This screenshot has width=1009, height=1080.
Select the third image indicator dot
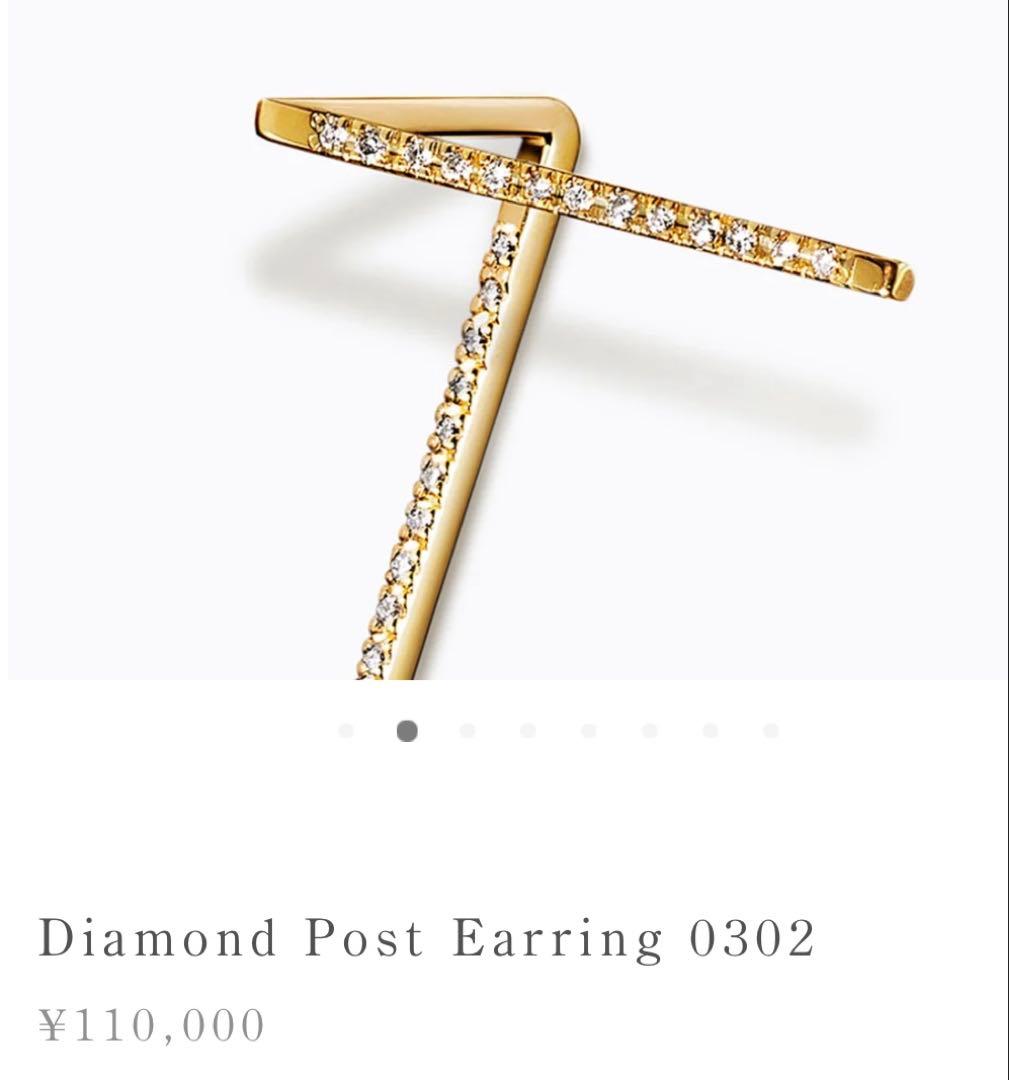click(x=467, y=731)
